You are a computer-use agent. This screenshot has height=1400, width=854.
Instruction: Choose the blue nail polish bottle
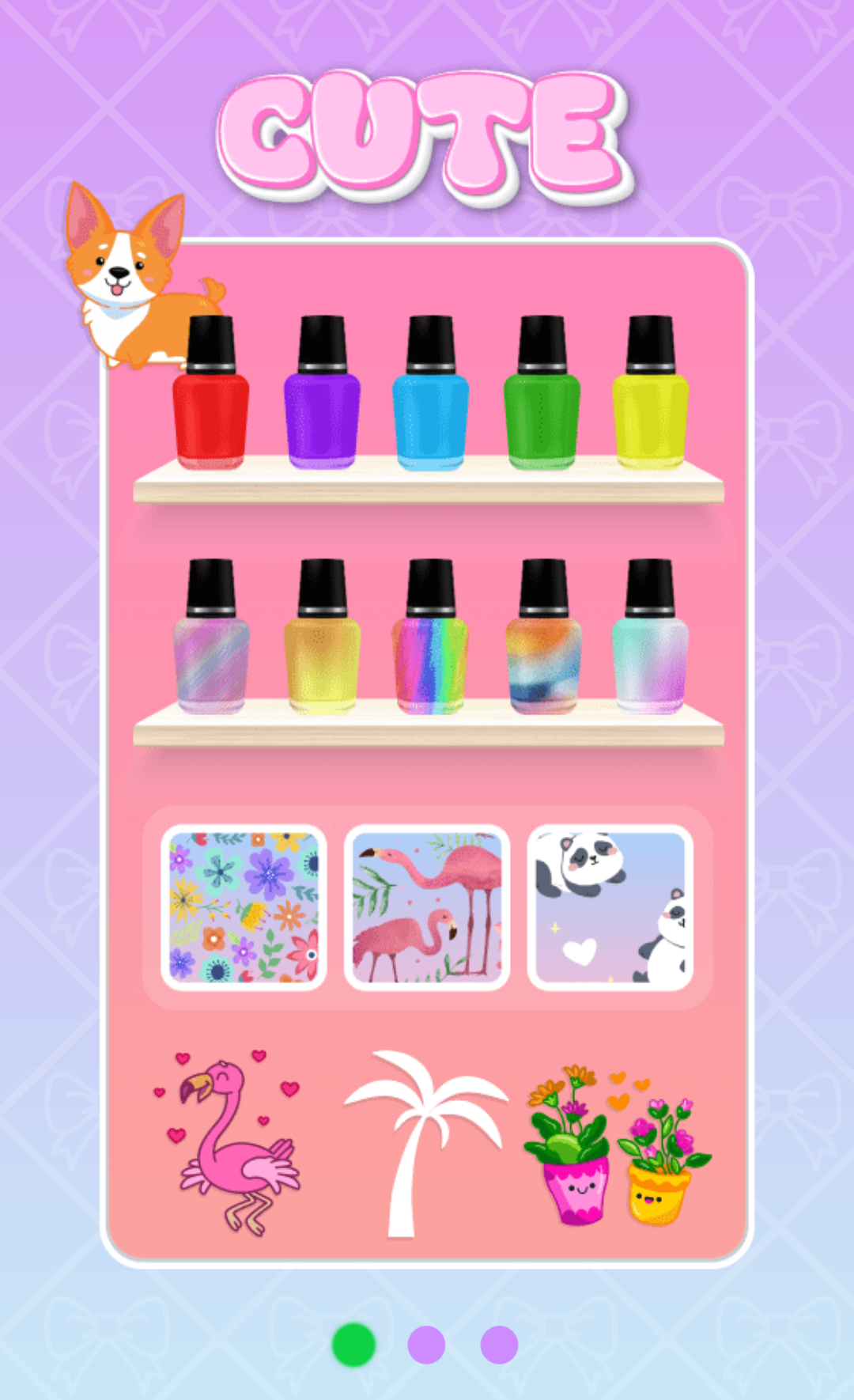click(430, 392)
